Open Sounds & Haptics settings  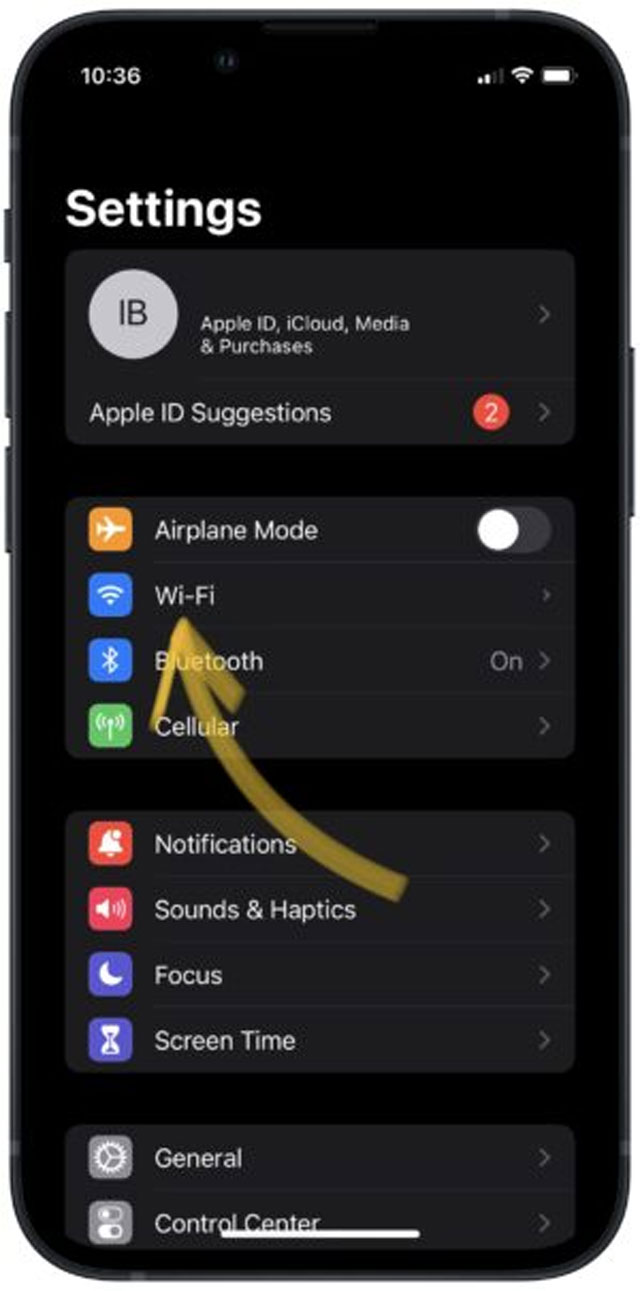pyautogui.click(x=320, y=910)
